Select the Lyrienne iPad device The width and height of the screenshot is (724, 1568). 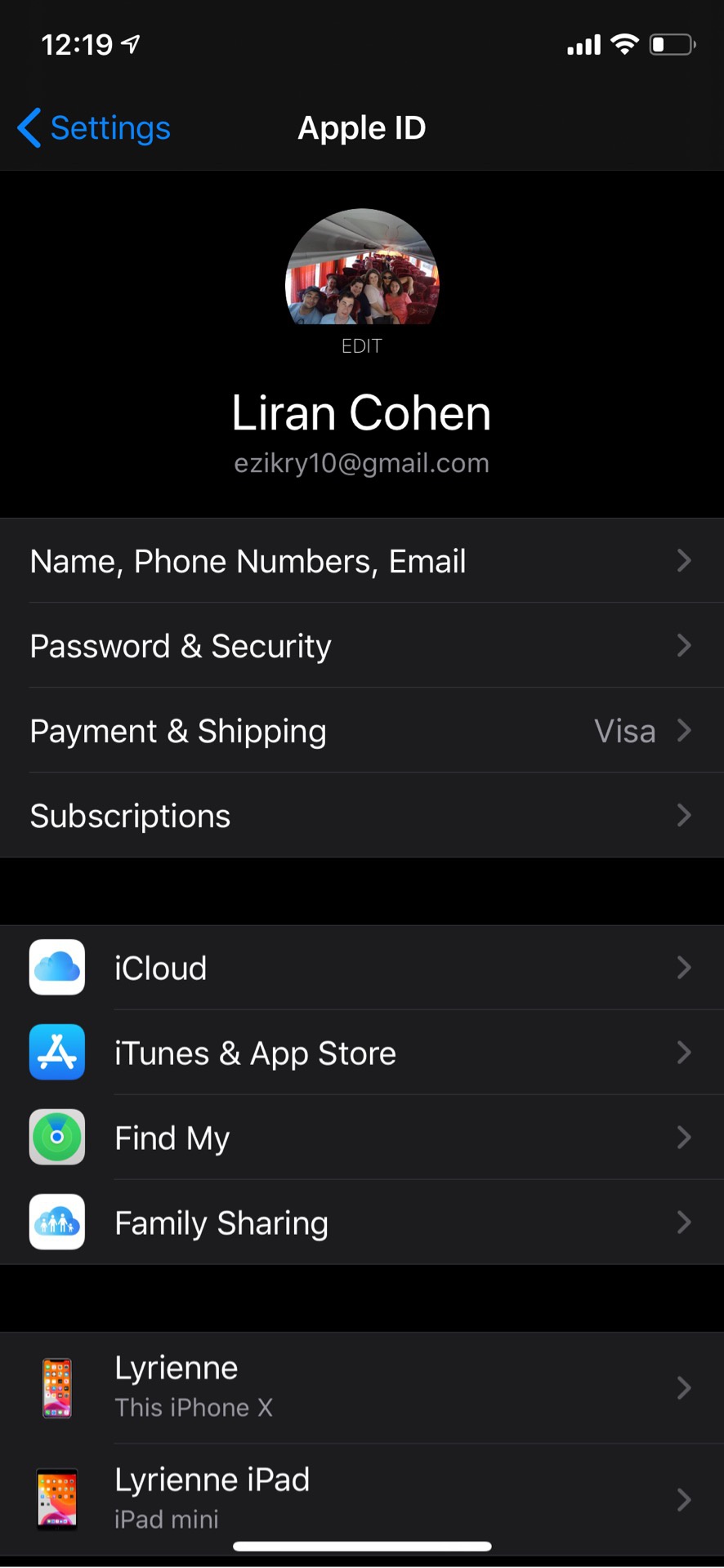click(361, 1499)
